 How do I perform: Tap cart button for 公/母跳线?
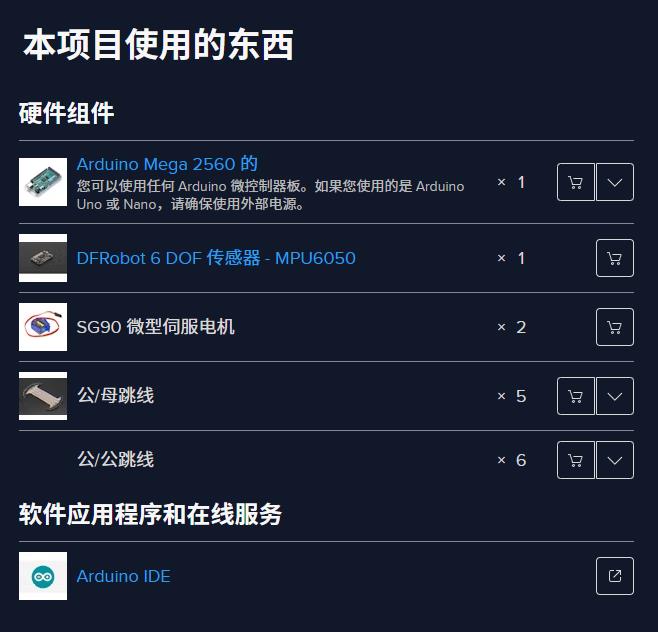pyautogui.click(x=575, y=396)
